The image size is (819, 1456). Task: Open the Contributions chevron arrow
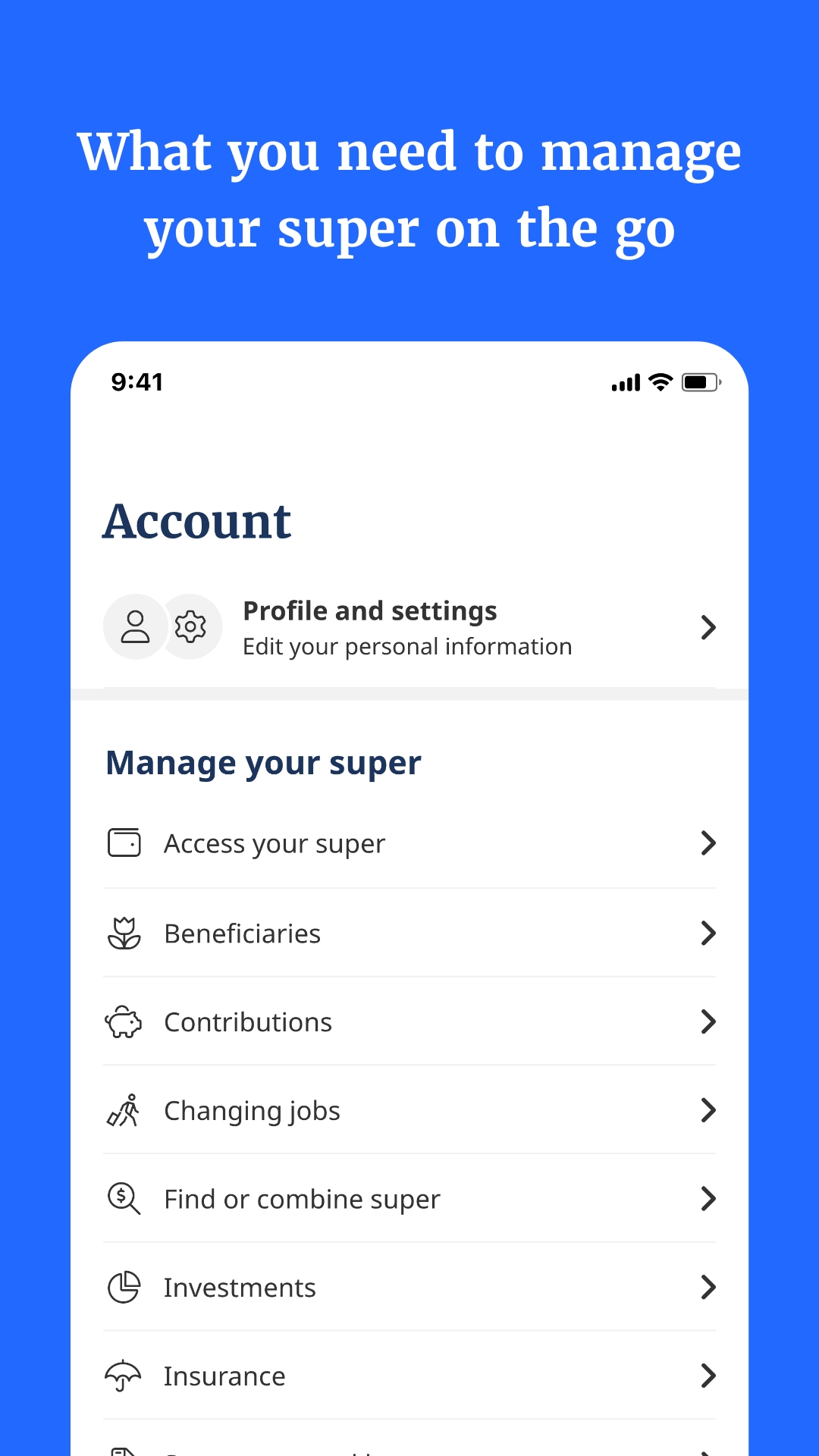[708, 1022]
